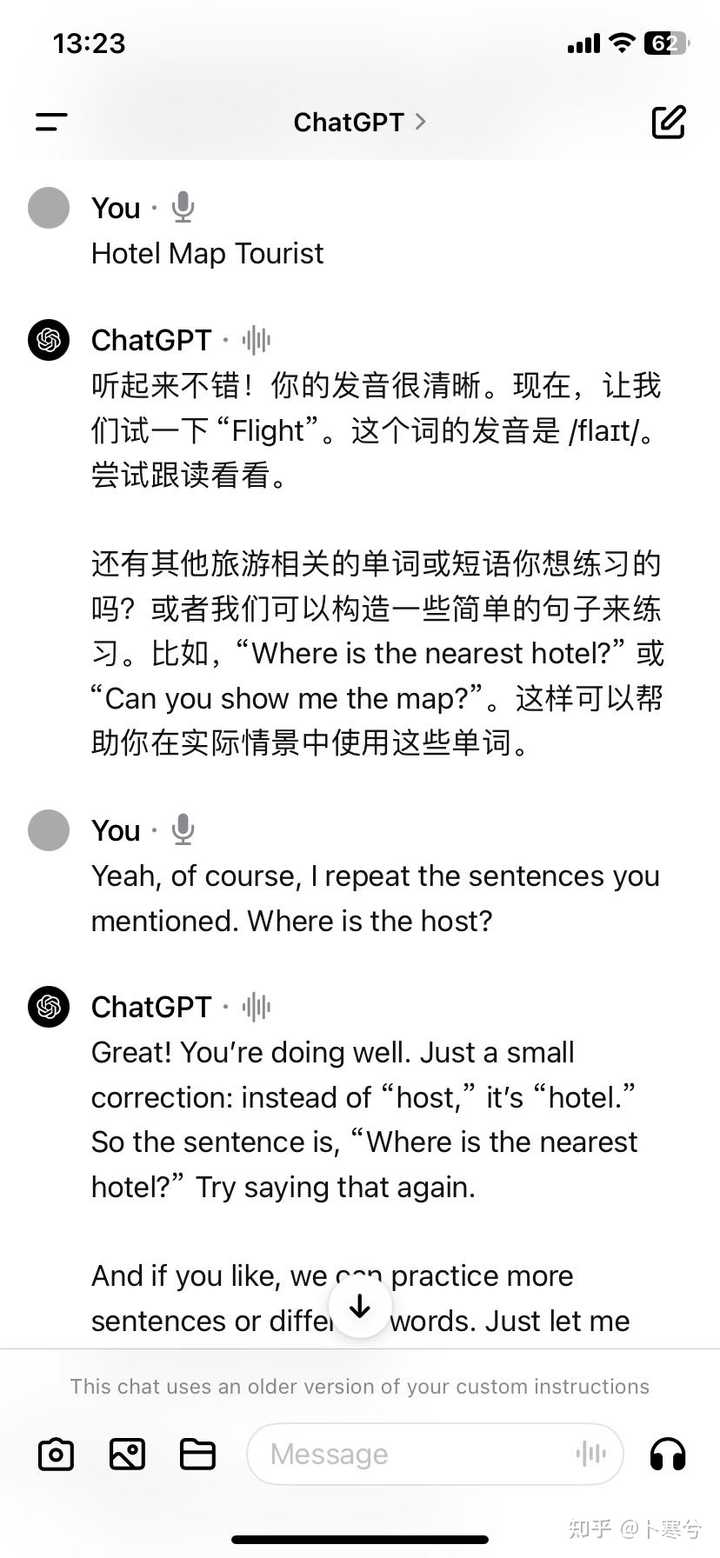Tap the gray You avatar circle
Screen dimensions: 720x1558
[x=48, y=207]
